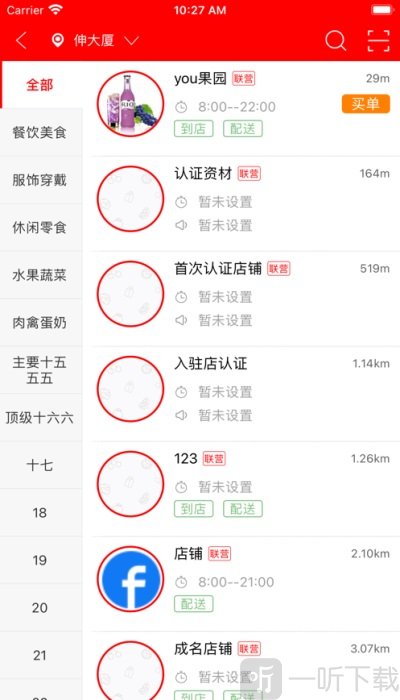Image resolution: width=400 pixels, height=700 pixels.
Task: Open the 入驻店认证 store
Action: click(246, 394)
